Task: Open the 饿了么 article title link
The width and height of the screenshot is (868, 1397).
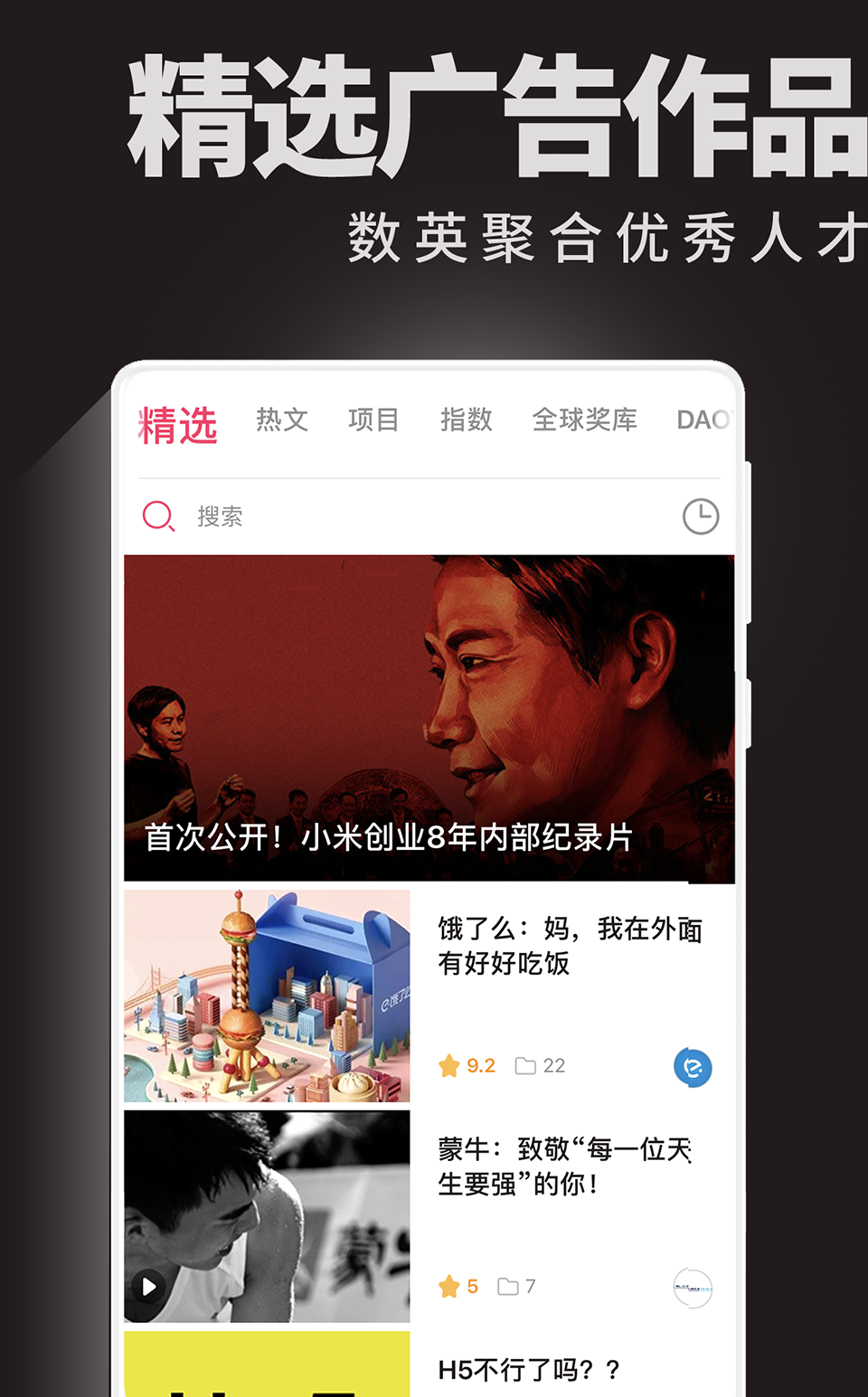Action: pyautogui.click(x=570, y=945)
